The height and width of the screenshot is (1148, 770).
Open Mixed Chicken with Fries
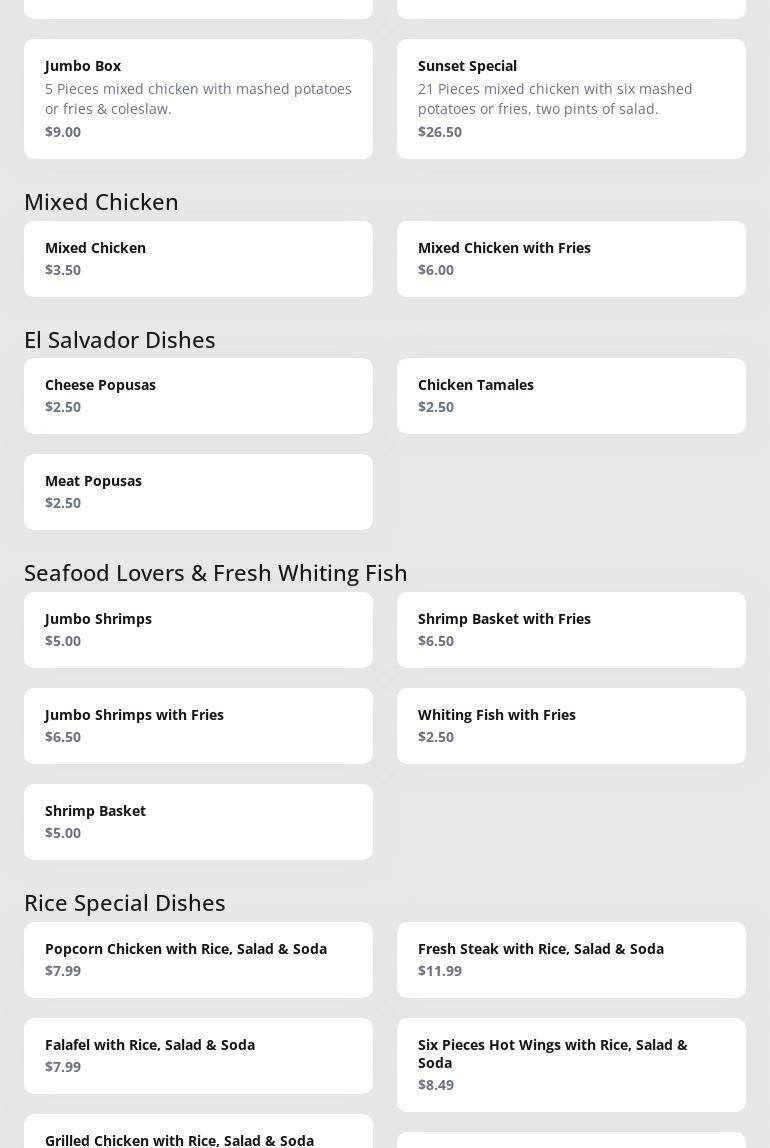click(x=571, y=258)
